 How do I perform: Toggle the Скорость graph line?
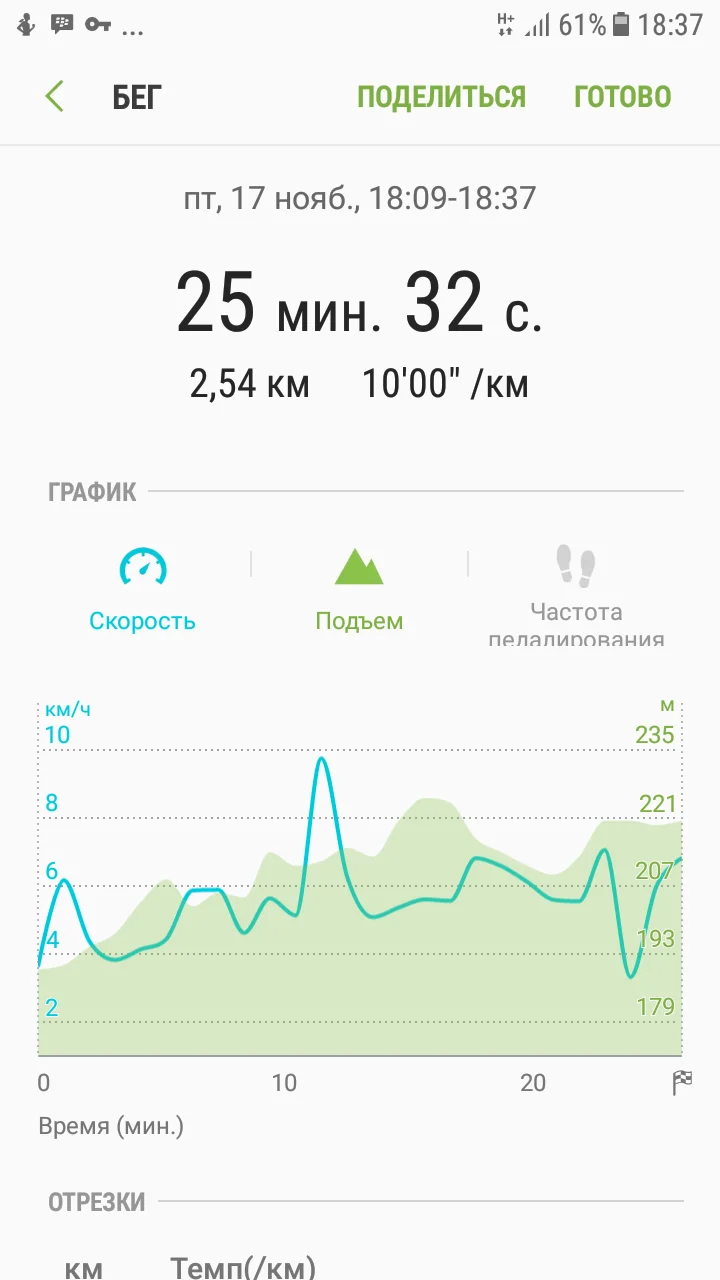142,589
